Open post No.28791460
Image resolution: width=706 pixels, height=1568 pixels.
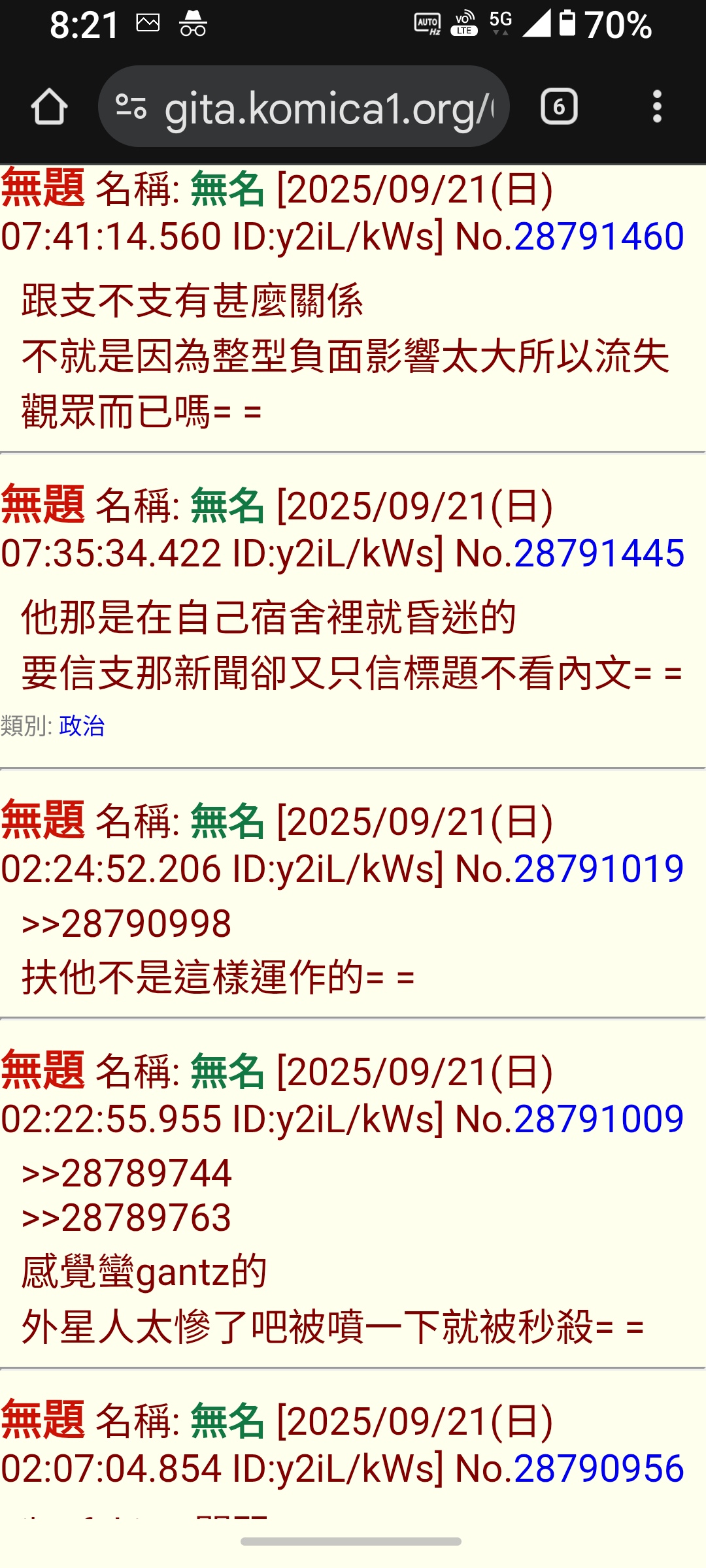tap(599, 237)
